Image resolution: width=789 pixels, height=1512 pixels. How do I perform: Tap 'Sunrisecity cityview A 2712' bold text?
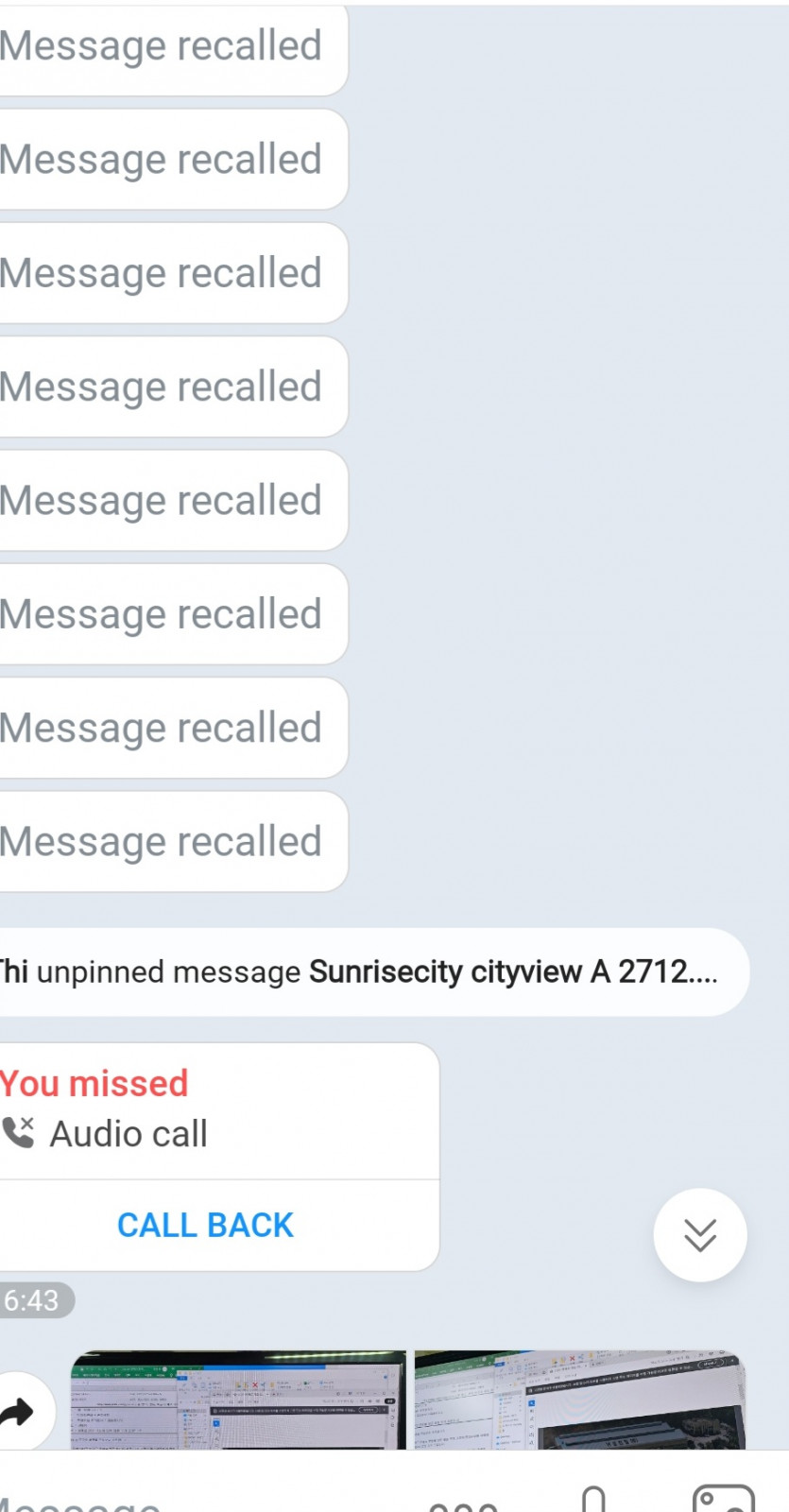coord(515,971)
